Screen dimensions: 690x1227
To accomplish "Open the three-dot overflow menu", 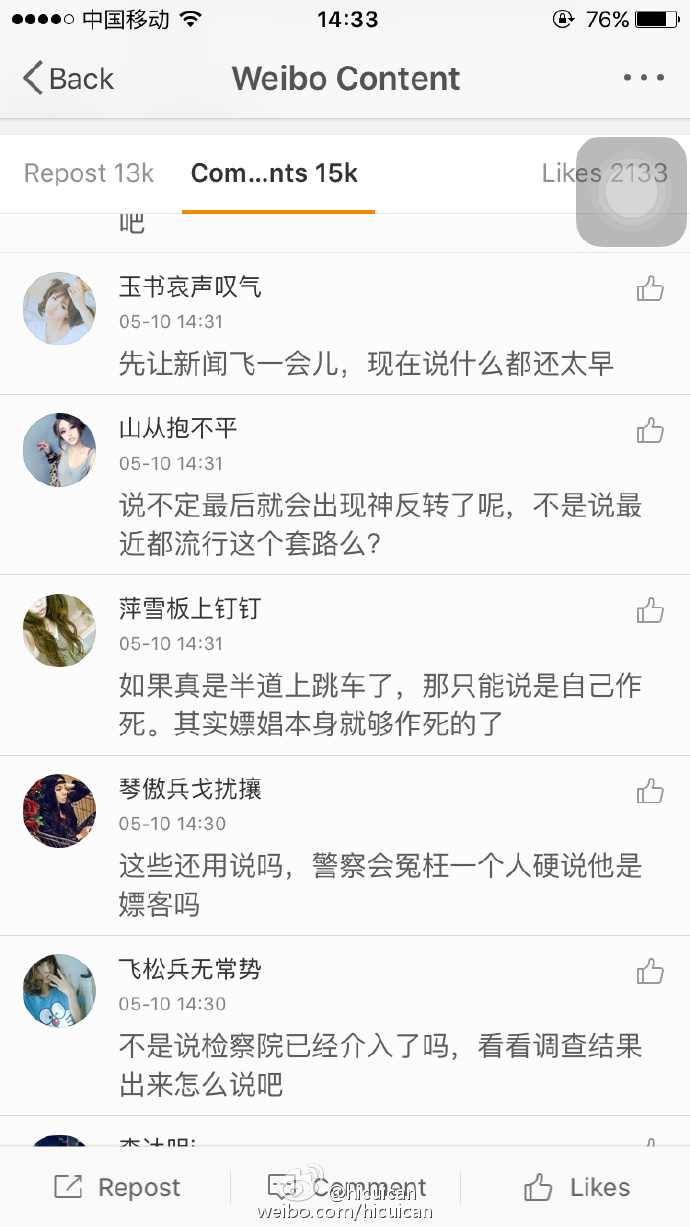I will pos(643,78).
